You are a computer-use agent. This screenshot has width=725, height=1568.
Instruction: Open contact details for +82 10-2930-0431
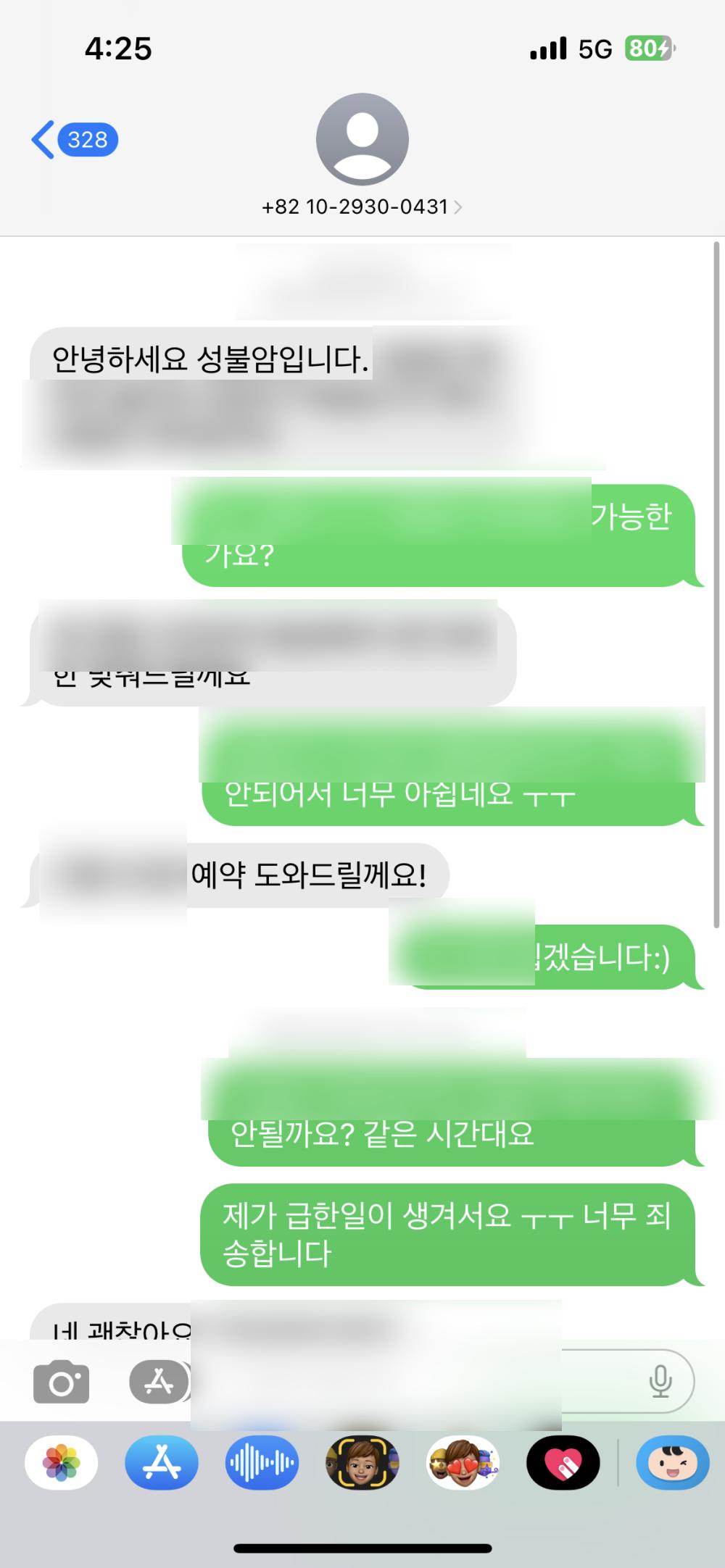pos(362,207)
